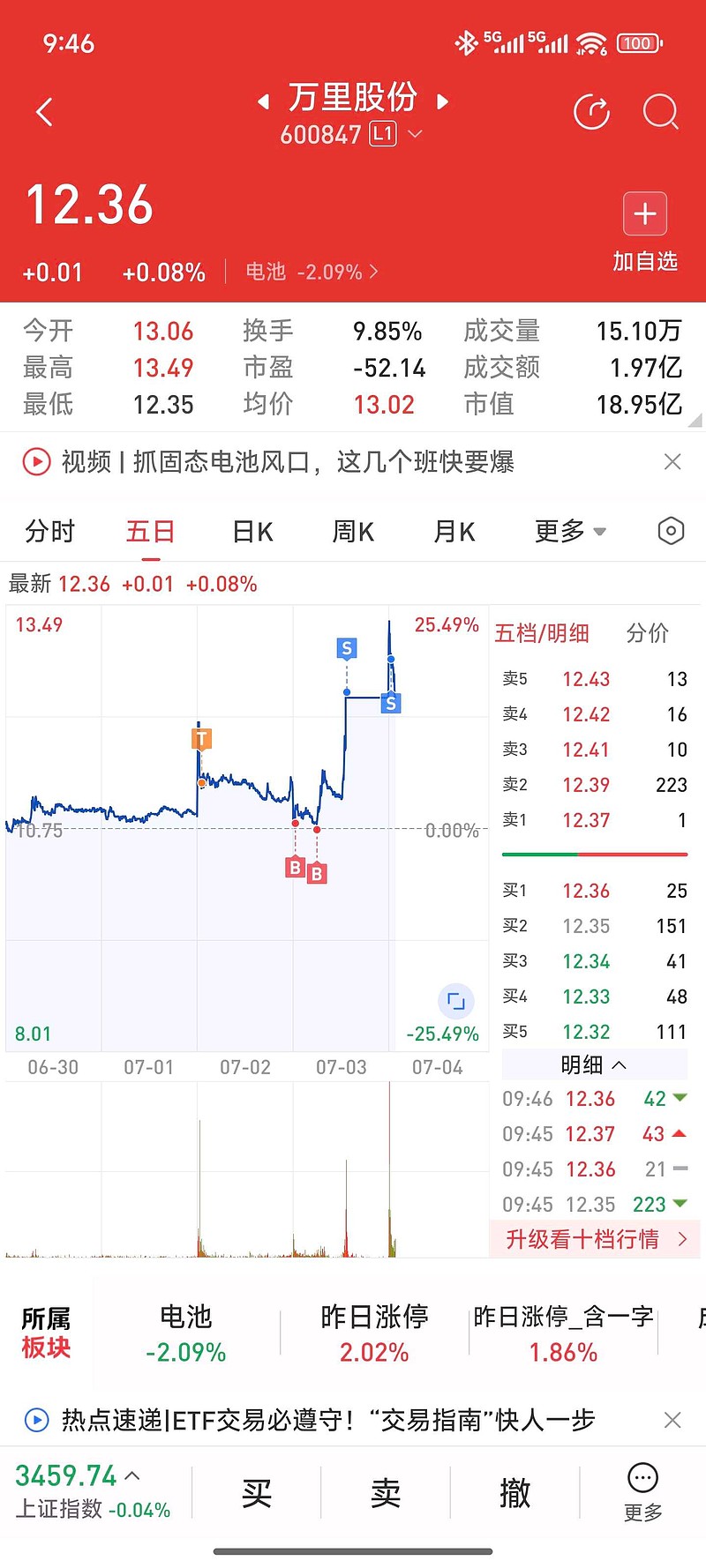Switch to the 分时 chart tab

(50, 532)
